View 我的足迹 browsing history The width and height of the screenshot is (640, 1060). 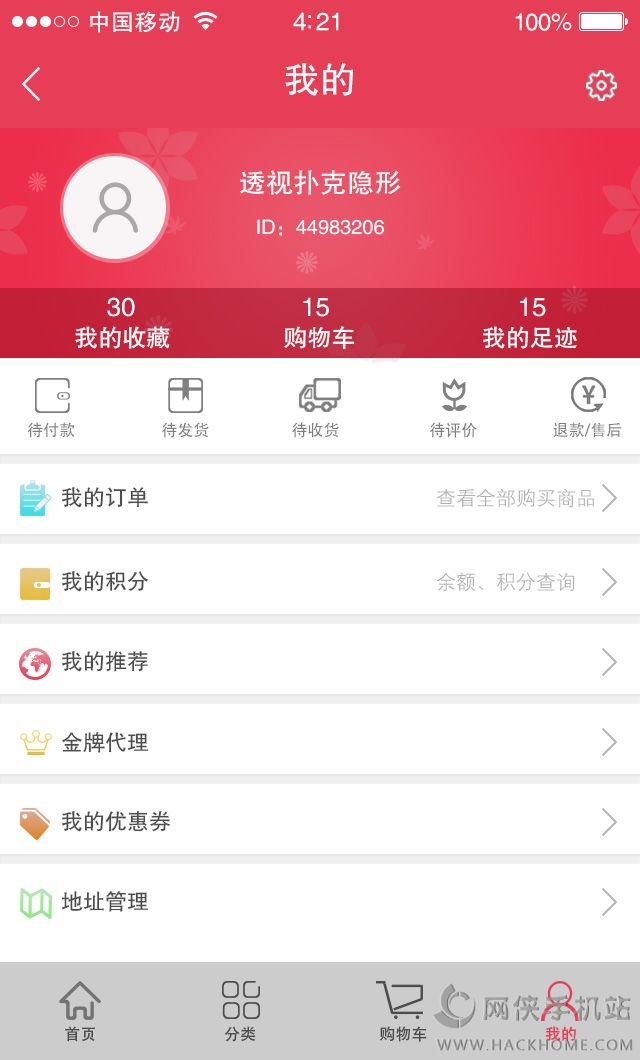click(531, 323)
